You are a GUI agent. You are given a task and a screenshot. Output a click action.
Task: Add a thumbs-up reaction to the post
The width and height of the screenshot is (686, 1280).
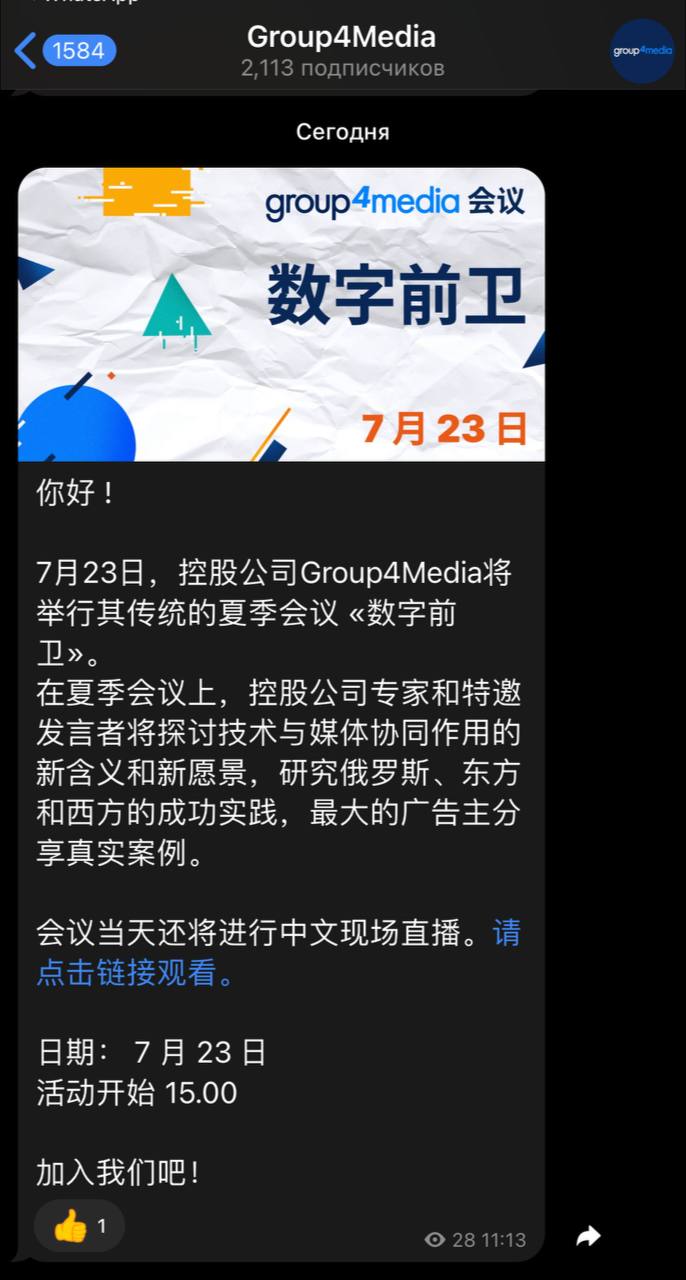click(80, 1226)
